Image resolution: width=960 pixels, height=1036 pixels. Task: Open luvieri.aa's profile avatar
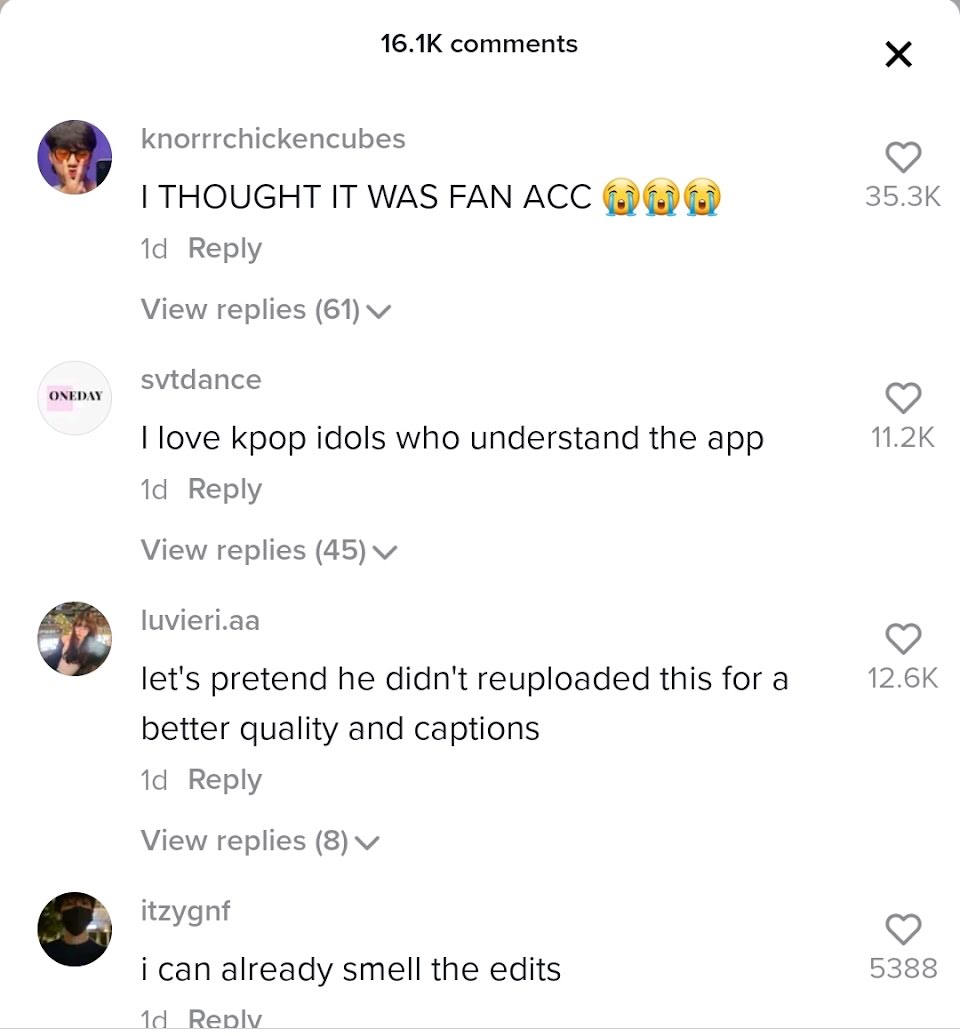tap(75, 639)
